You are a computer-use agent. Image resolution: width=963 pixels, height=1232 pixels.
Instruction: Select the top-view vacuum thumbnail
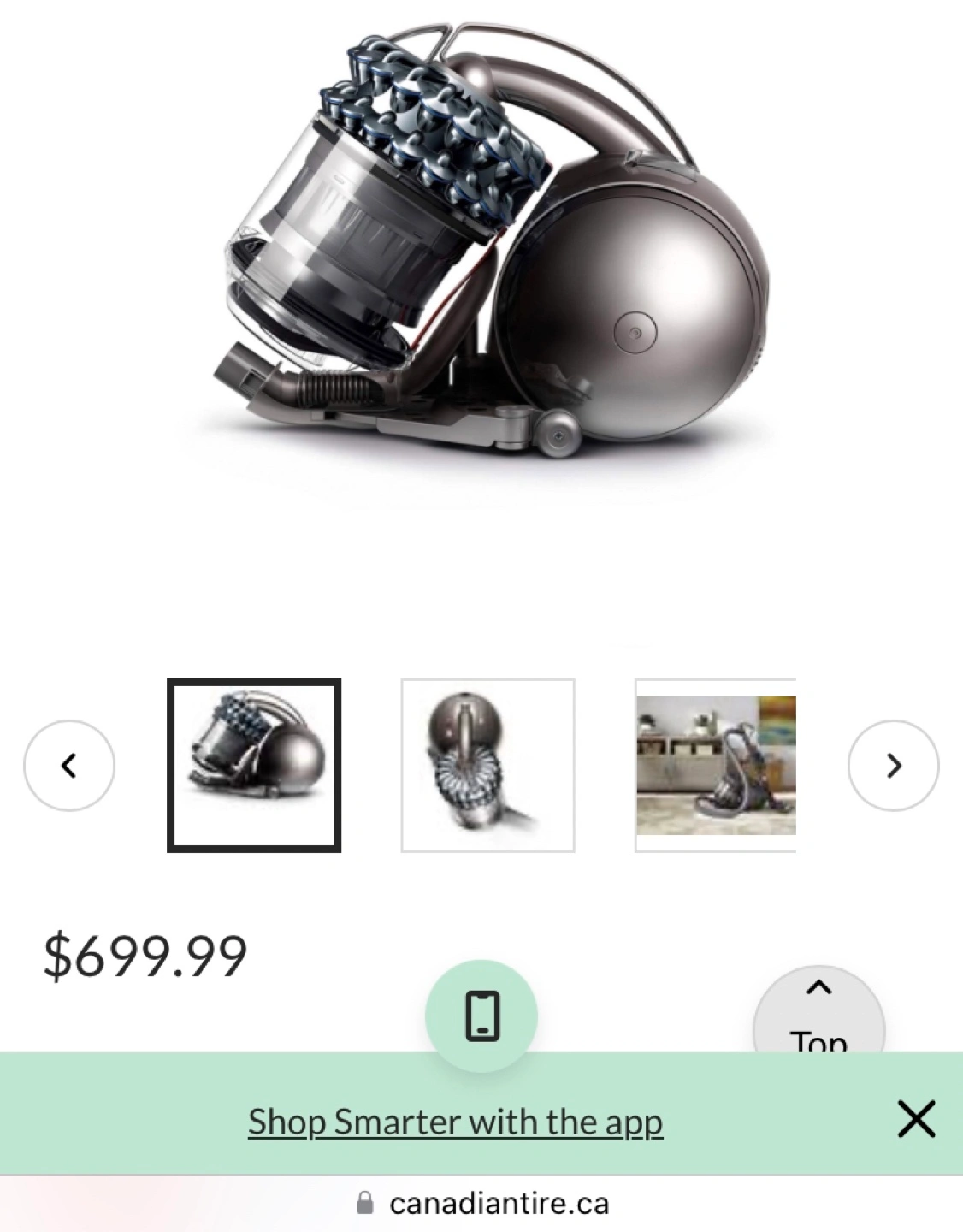[x=487, y=765]
